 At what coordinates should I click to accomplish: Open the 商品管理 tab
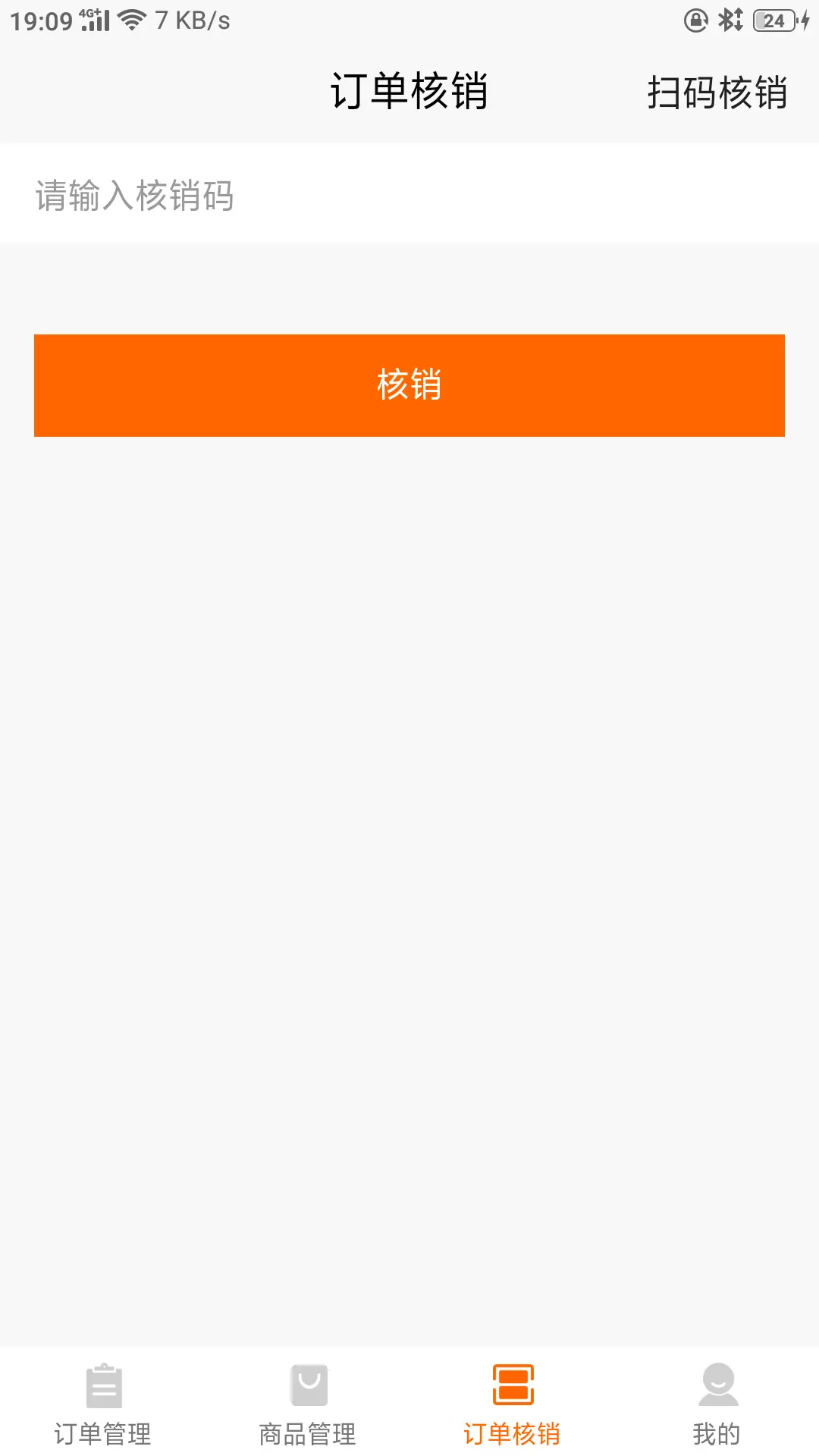(x=308, y=1404)
